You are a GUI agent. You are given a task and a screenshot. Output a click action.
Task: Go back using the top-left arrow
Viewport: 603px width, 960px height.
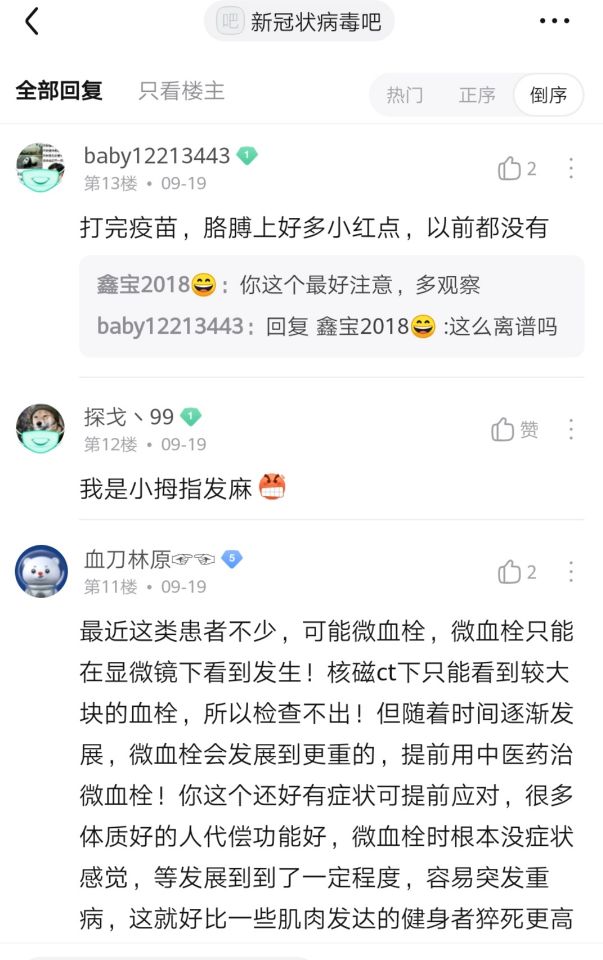[x=32, y=21]
